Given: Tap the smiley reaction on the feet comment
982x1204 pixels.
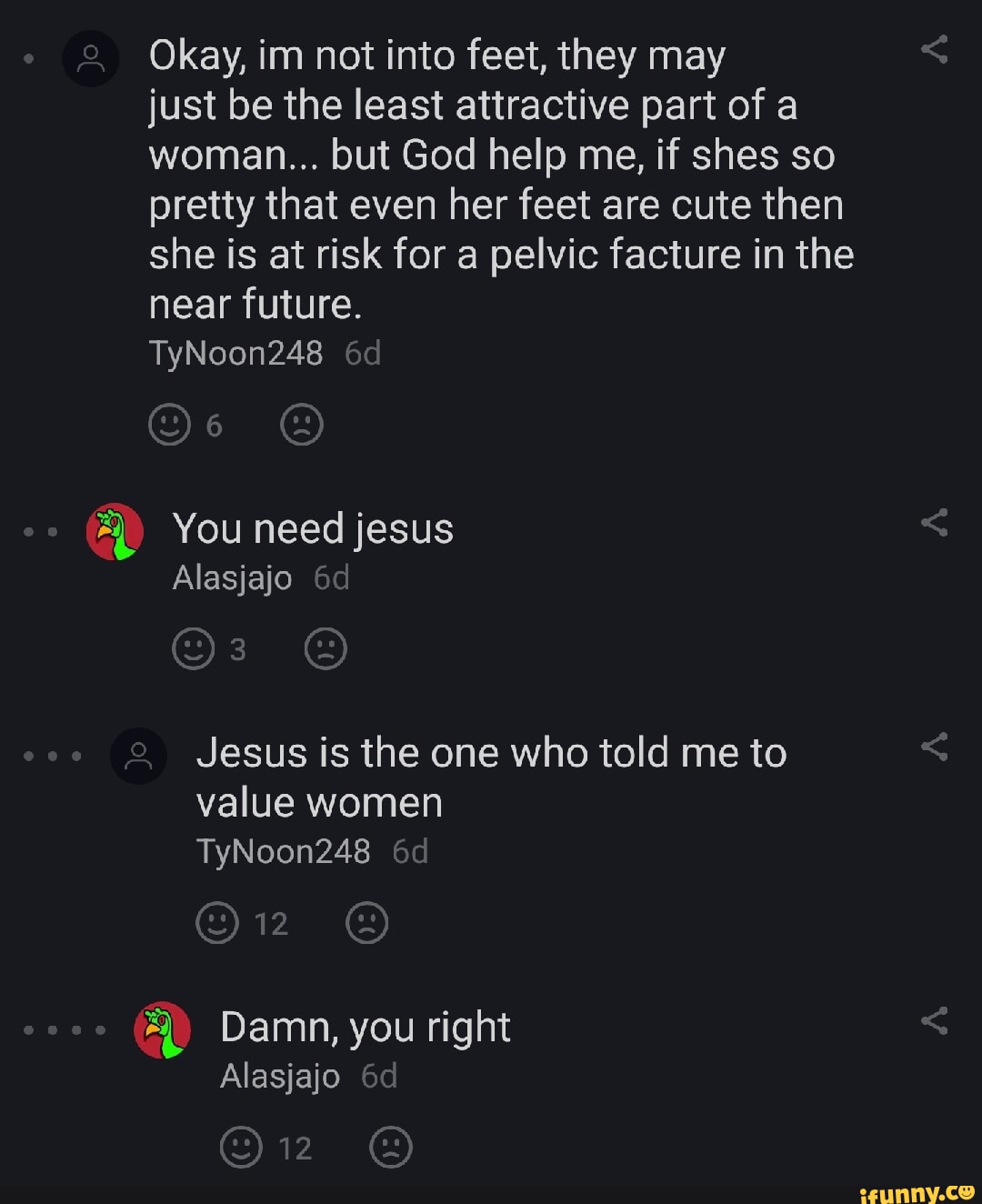Looking at the screenshot, I should 169,422.
